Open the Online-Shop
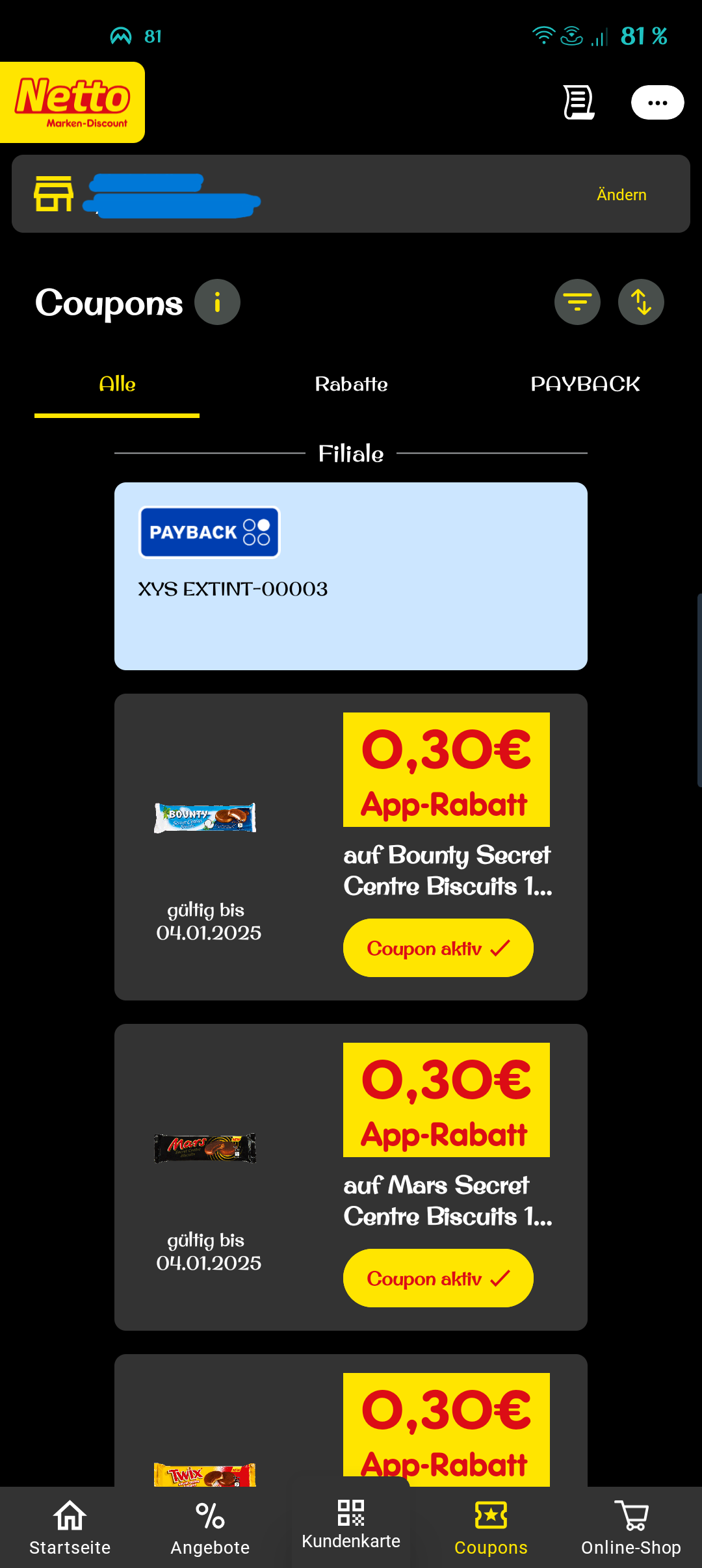Image resolution: width=702 pixels, height=1568 pixels. coord(631,1528)
